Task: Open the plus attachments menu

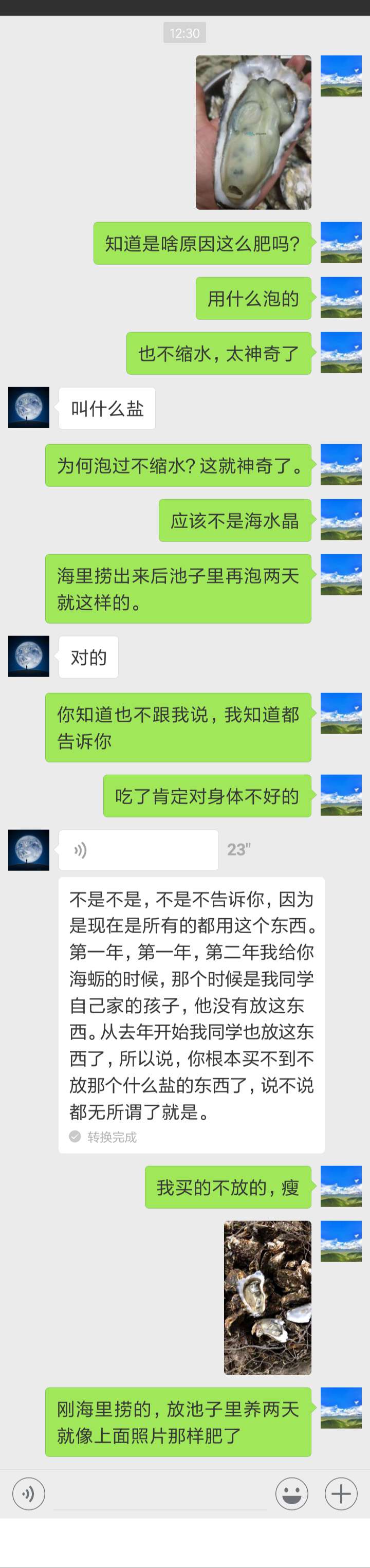Action: [341, 1493]
